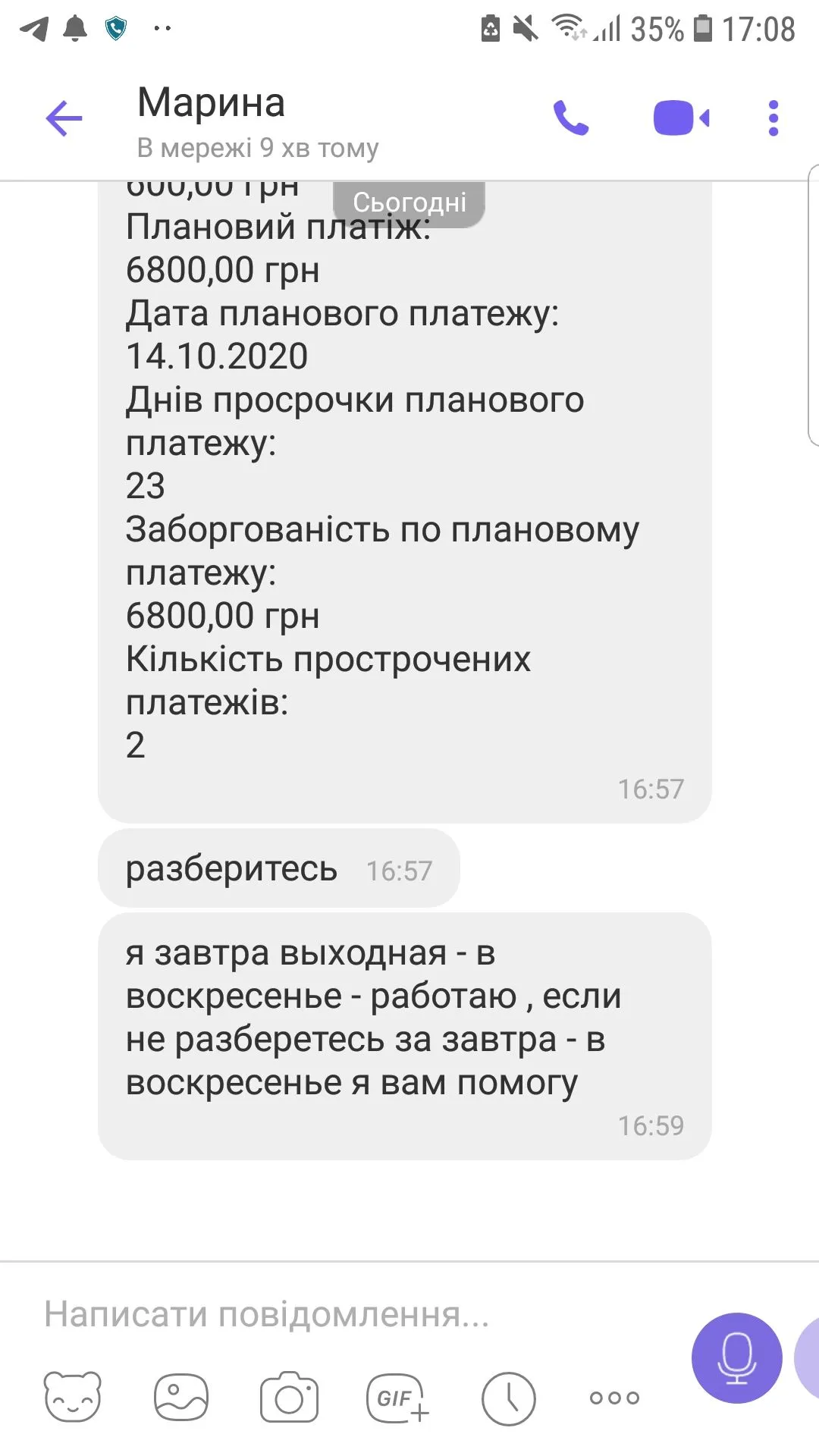819x1456 pixels.
Task: Open the camera to take a photo
Action: [289, 1397]
